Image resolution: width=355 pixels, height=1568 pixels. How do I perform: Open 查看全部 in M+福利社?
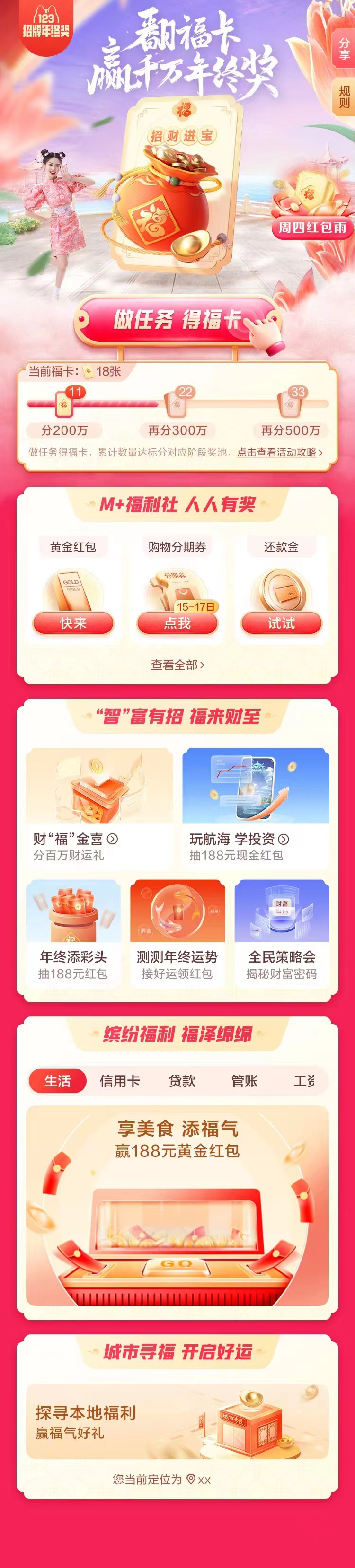coord(177,665)
